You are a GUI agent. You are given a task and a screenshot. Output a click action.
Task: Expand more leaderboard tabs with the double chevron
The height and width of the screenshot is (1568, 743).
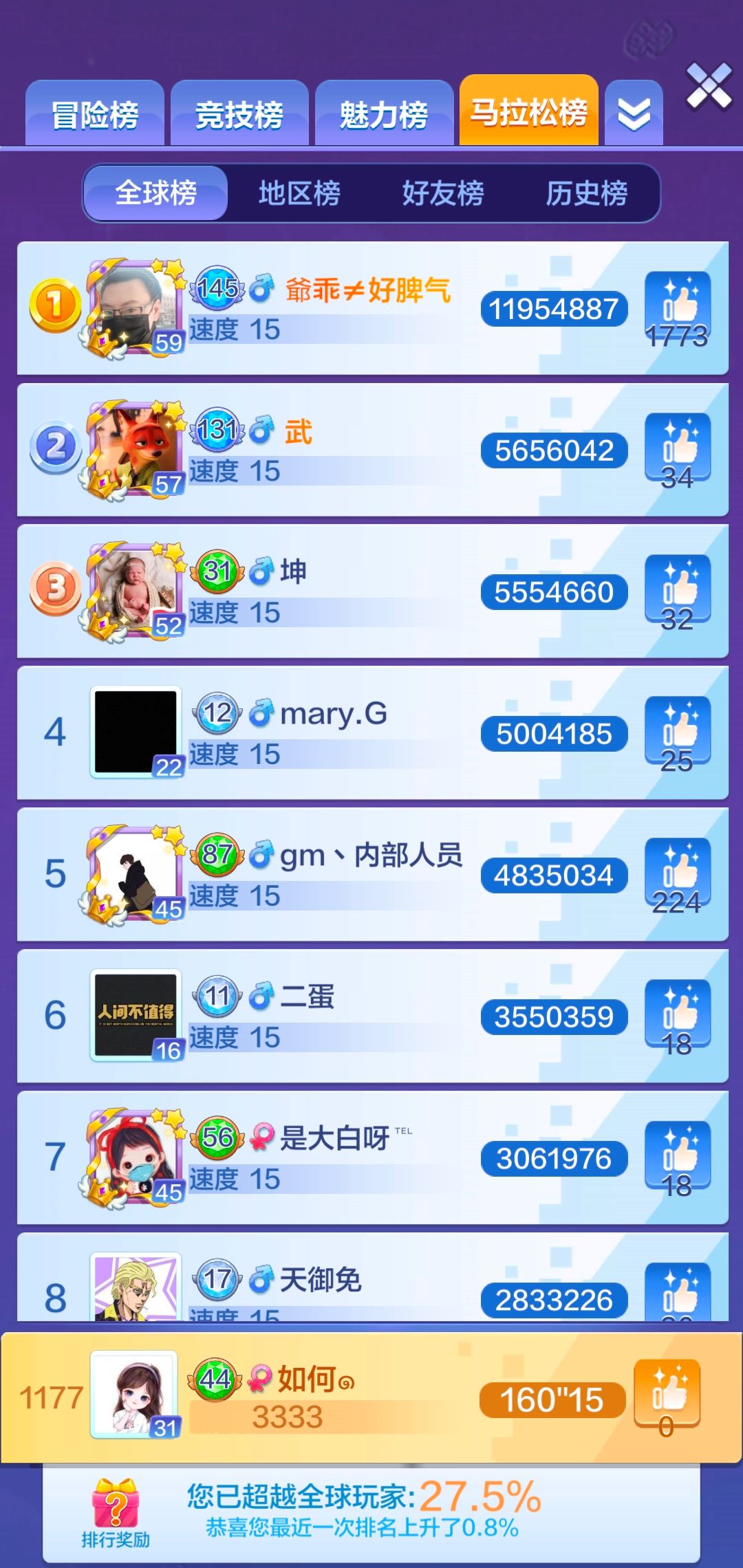click(634, 114)
